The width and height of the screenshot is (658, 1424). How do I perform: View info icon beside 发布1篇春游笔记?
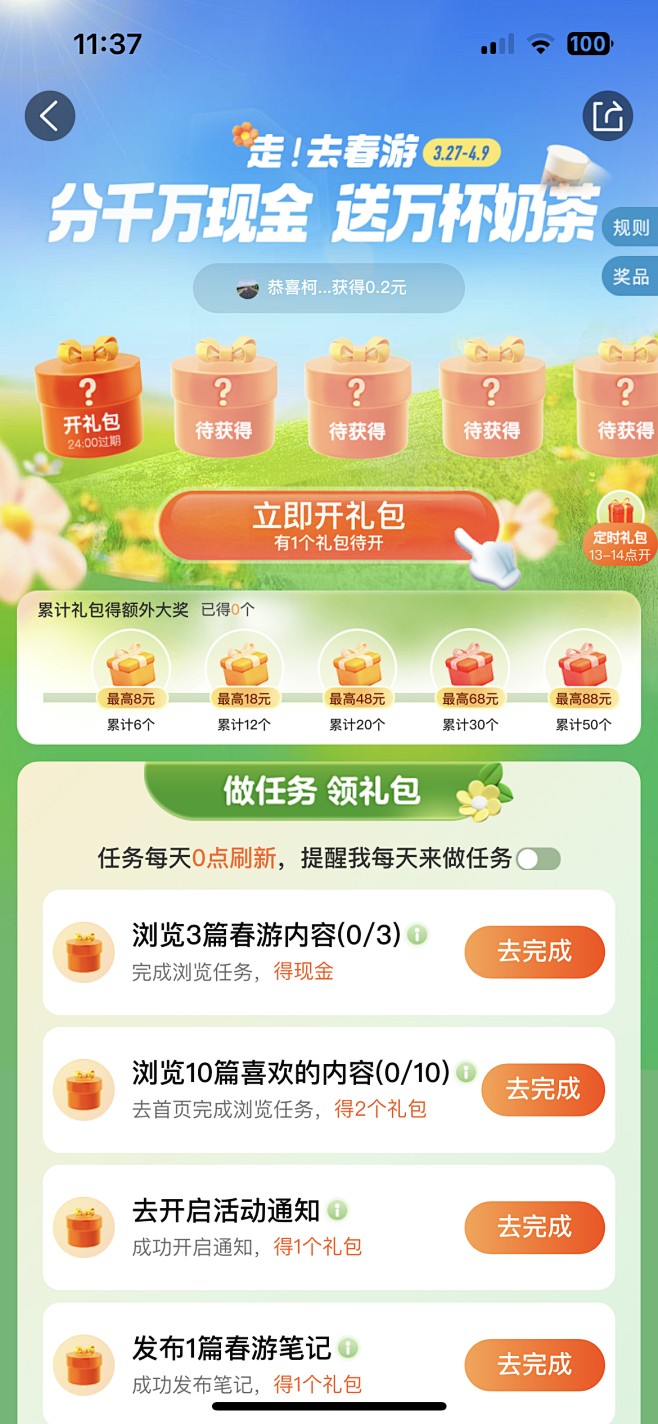pos(347,1348)
